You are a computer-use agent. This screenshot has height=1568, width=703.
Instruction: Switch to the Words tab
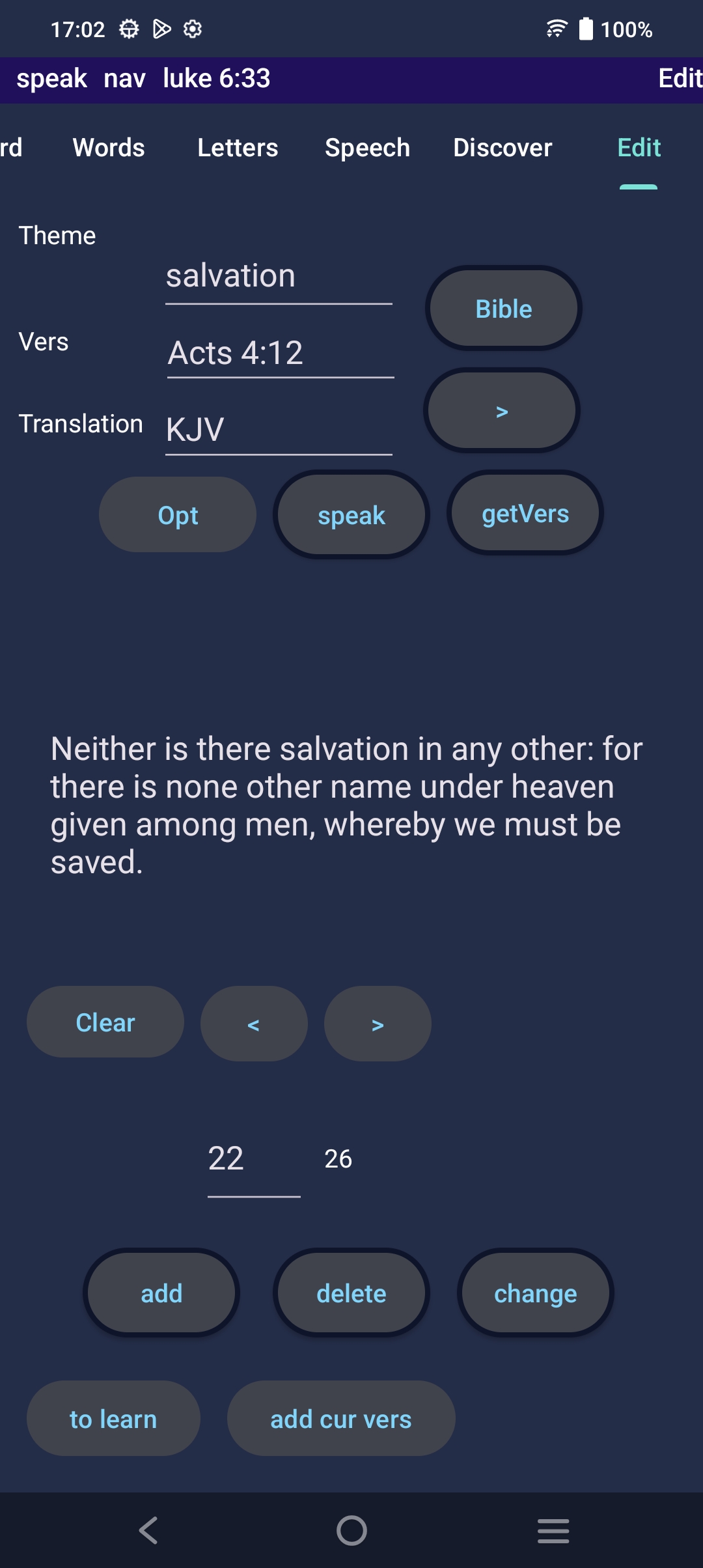coord(109,148)
